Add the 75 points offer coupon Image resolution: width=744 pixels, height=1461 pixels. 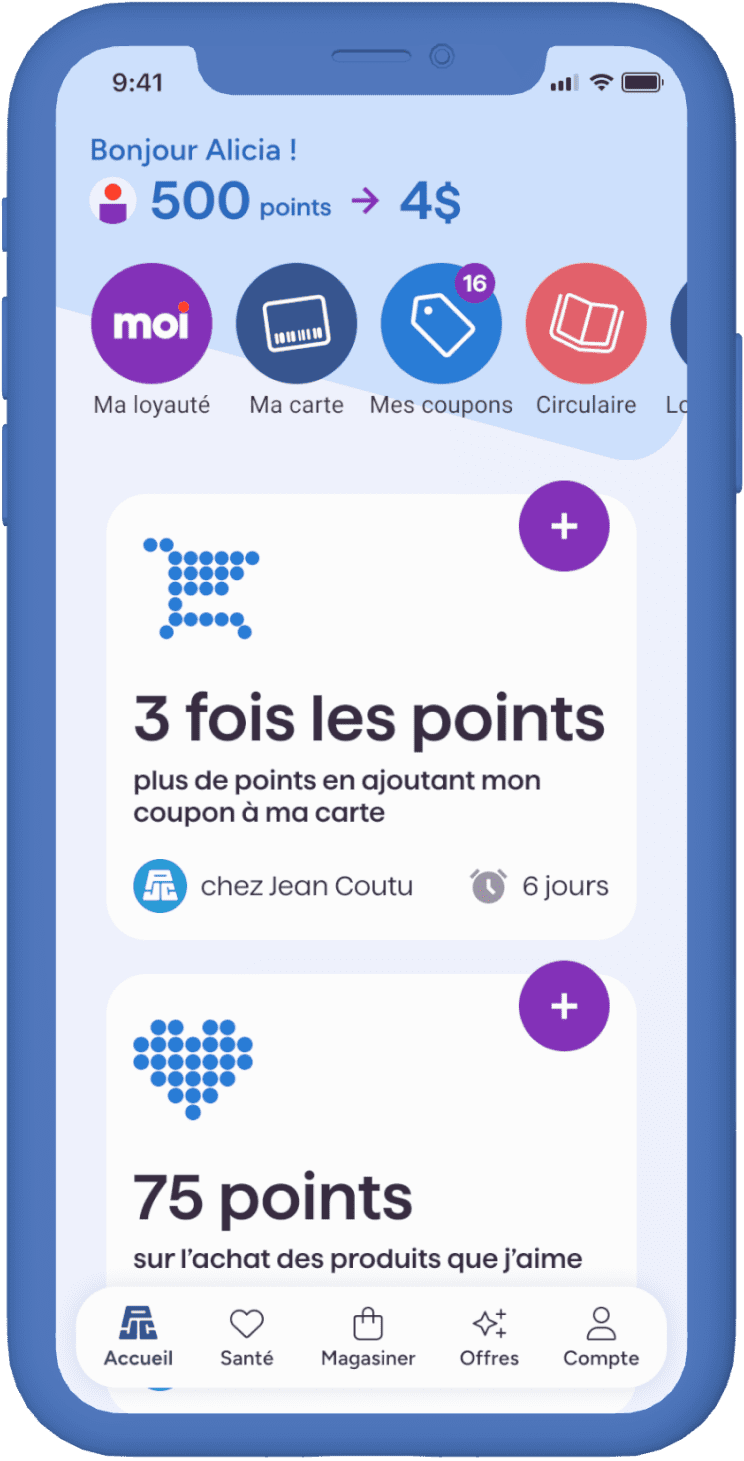pyautogui.click(x=564, y=1006)
